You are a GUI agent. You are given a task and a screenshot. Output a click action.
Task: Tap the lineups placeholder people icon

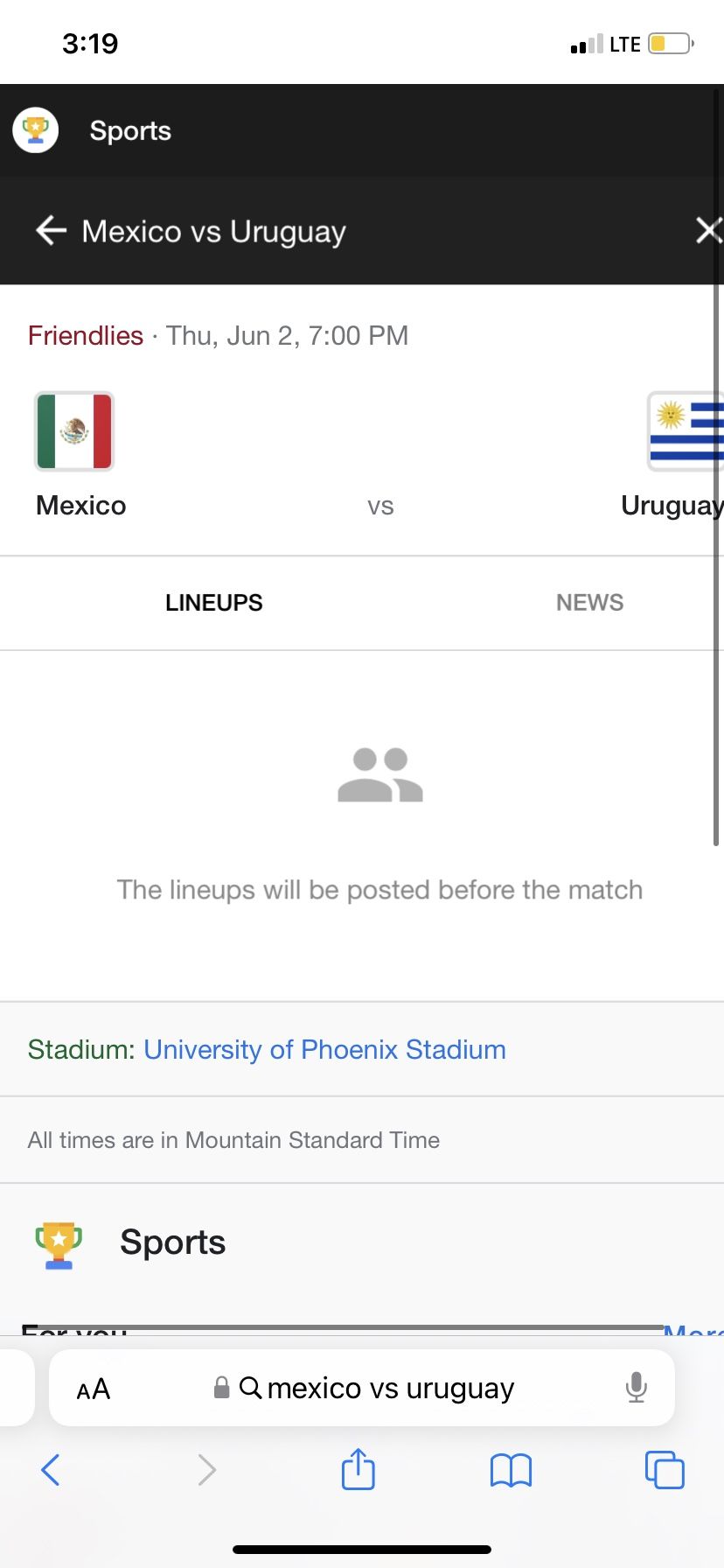coord(379,773)
